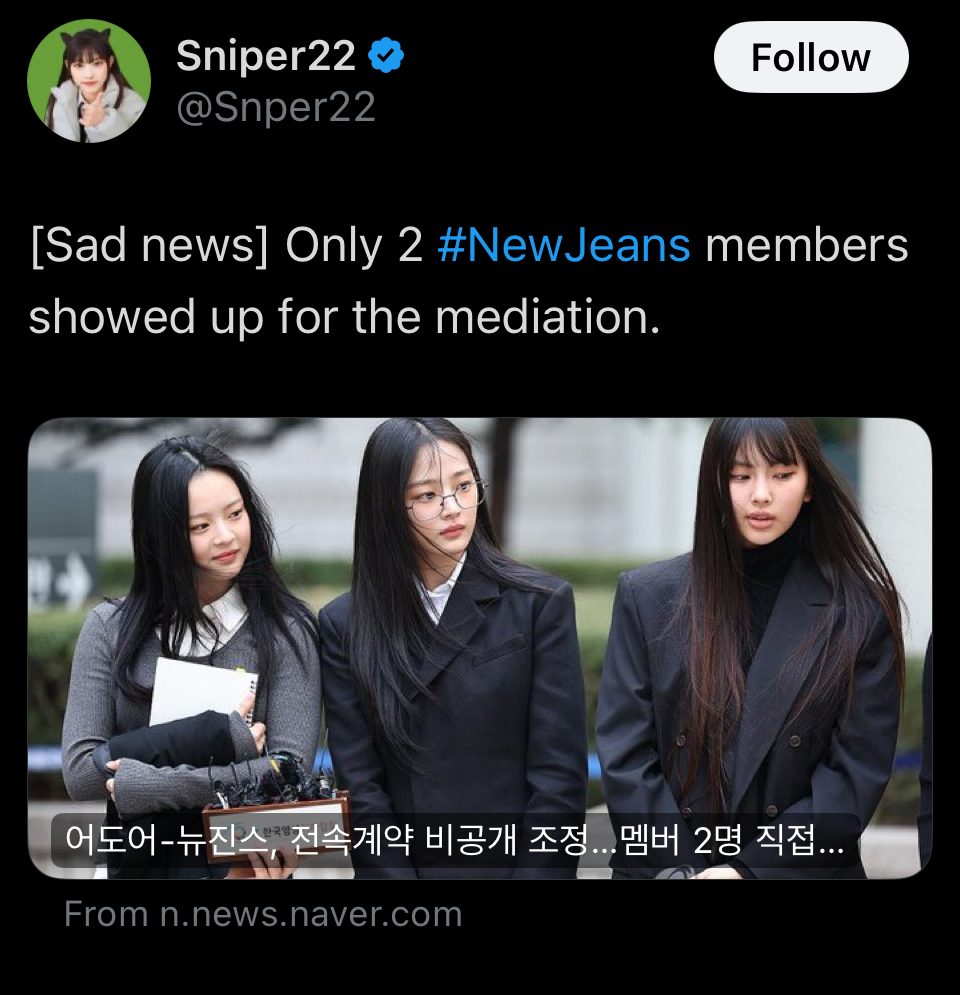Open the Naver news article card

[x=480, y=648]
